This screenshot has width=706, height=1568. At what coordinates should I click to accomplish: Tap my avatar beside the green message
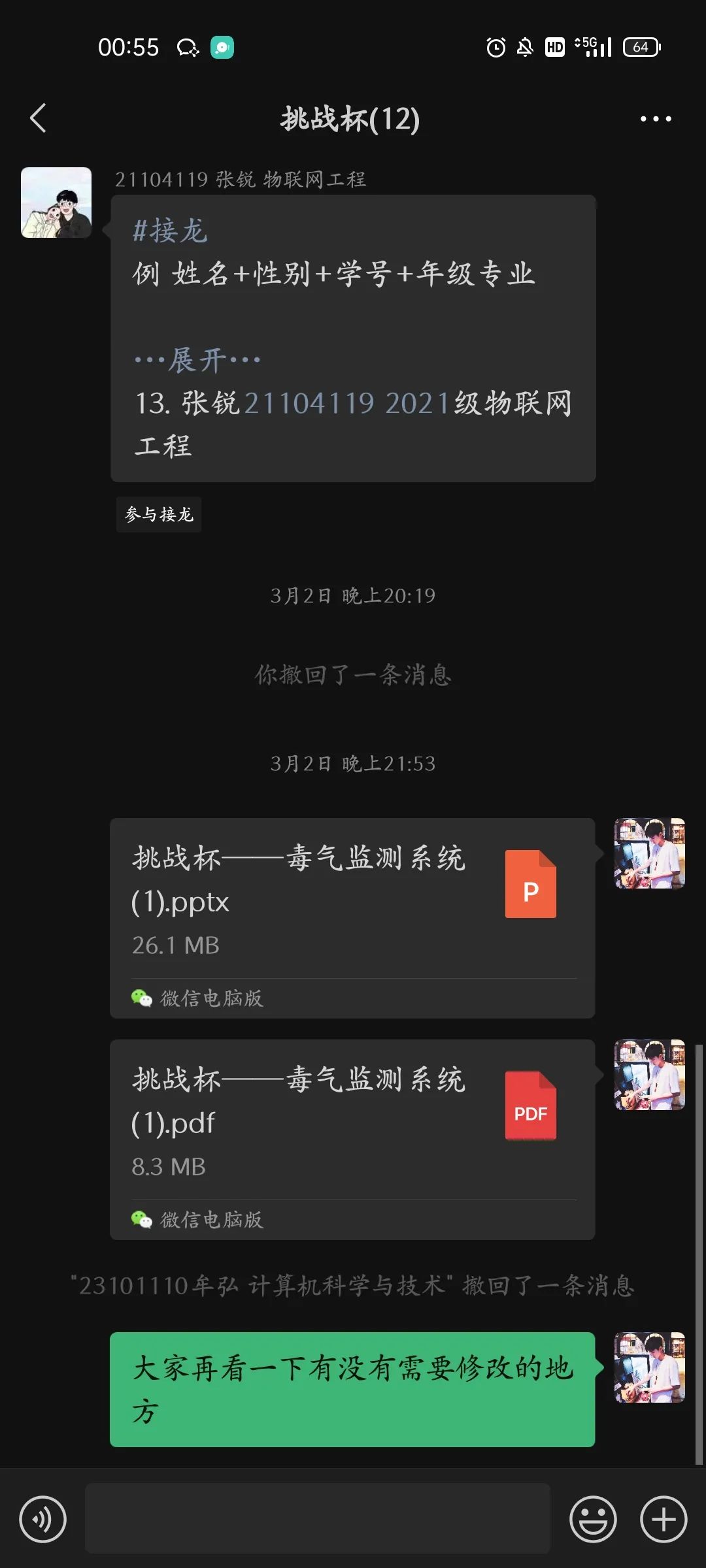pyautogui.click(x=649, y=1367)
